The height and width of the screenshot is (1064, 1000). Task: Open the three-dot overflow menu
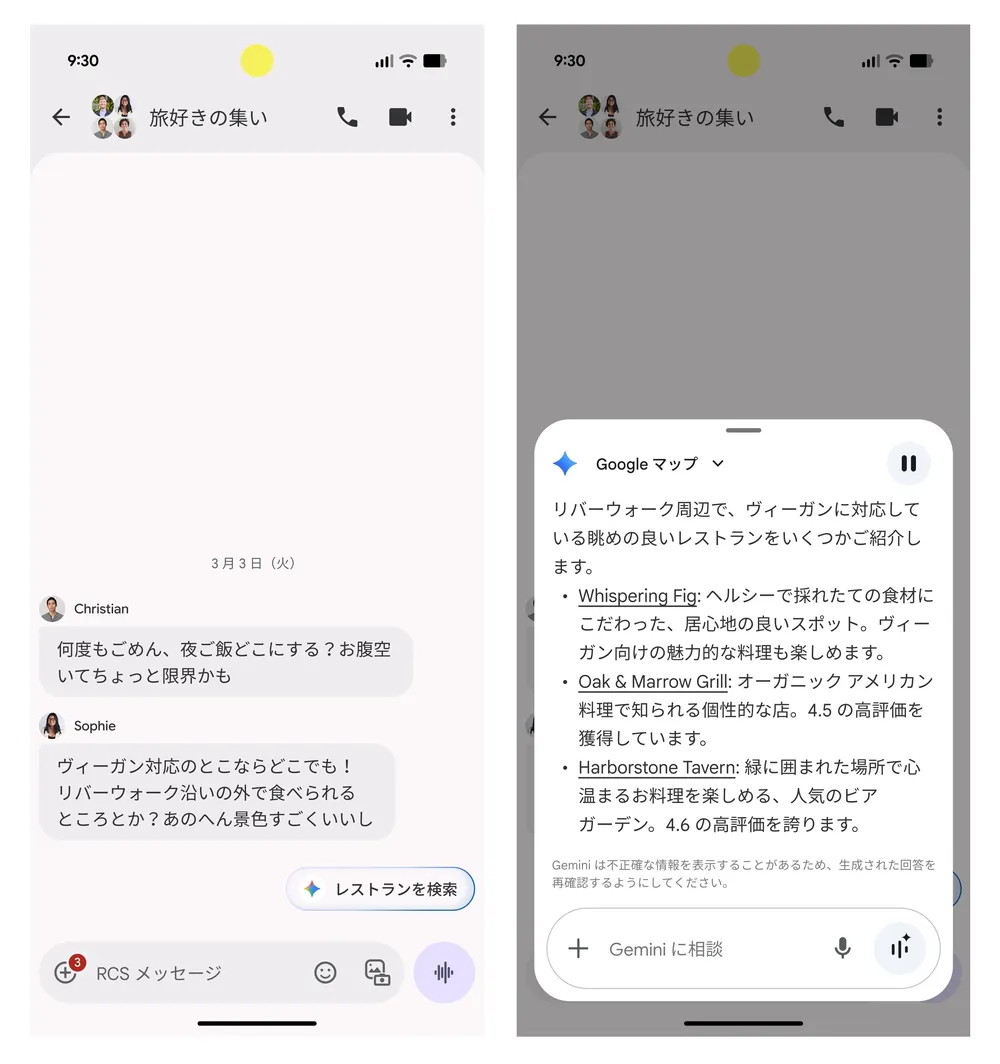pos(453,117)
